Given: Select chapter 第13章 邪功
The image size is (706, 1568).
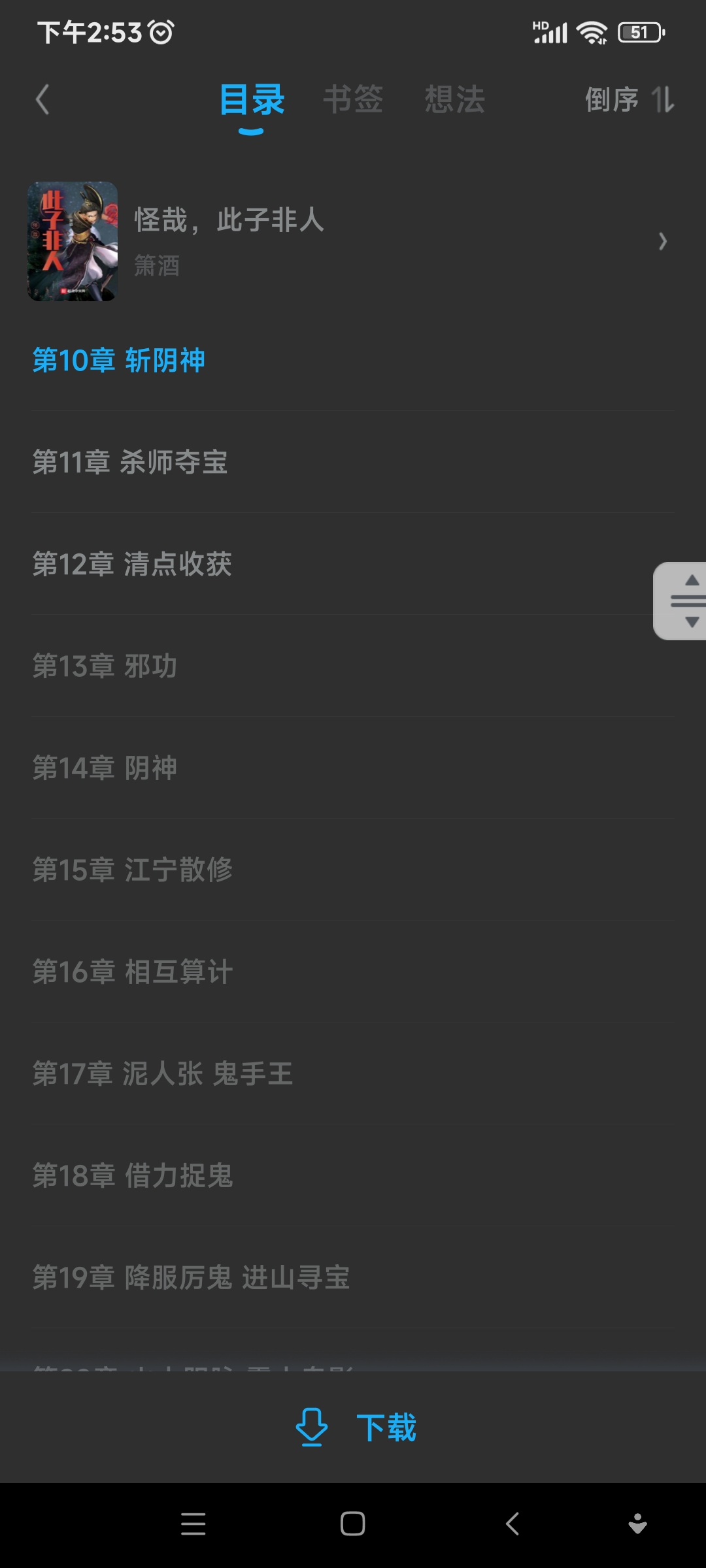Looking at the screenshot, I should [x=353, y=666].
